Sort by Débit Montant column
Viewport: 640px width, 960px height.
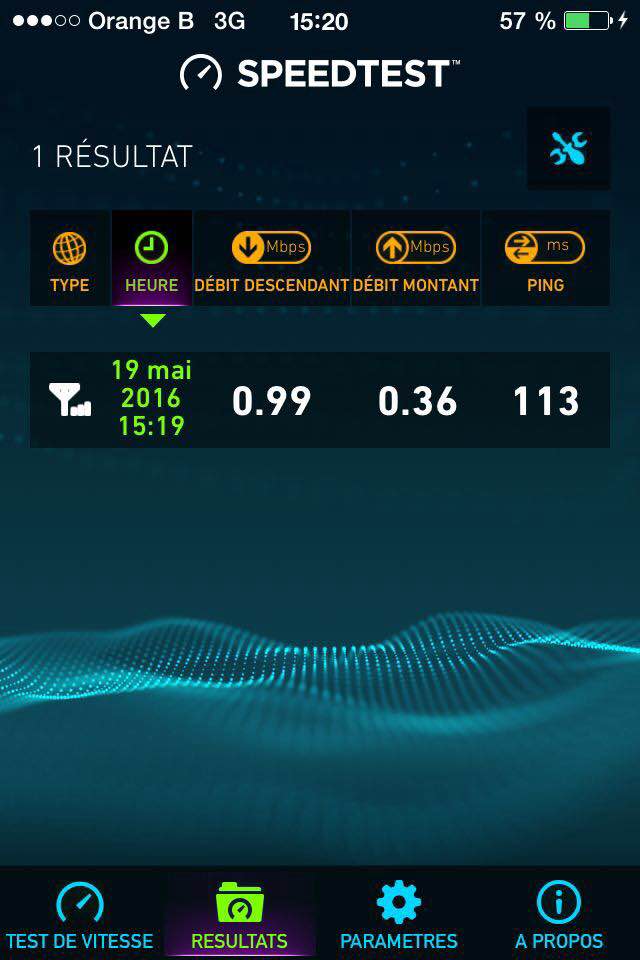pyautogui.click(x=415, y=258)
